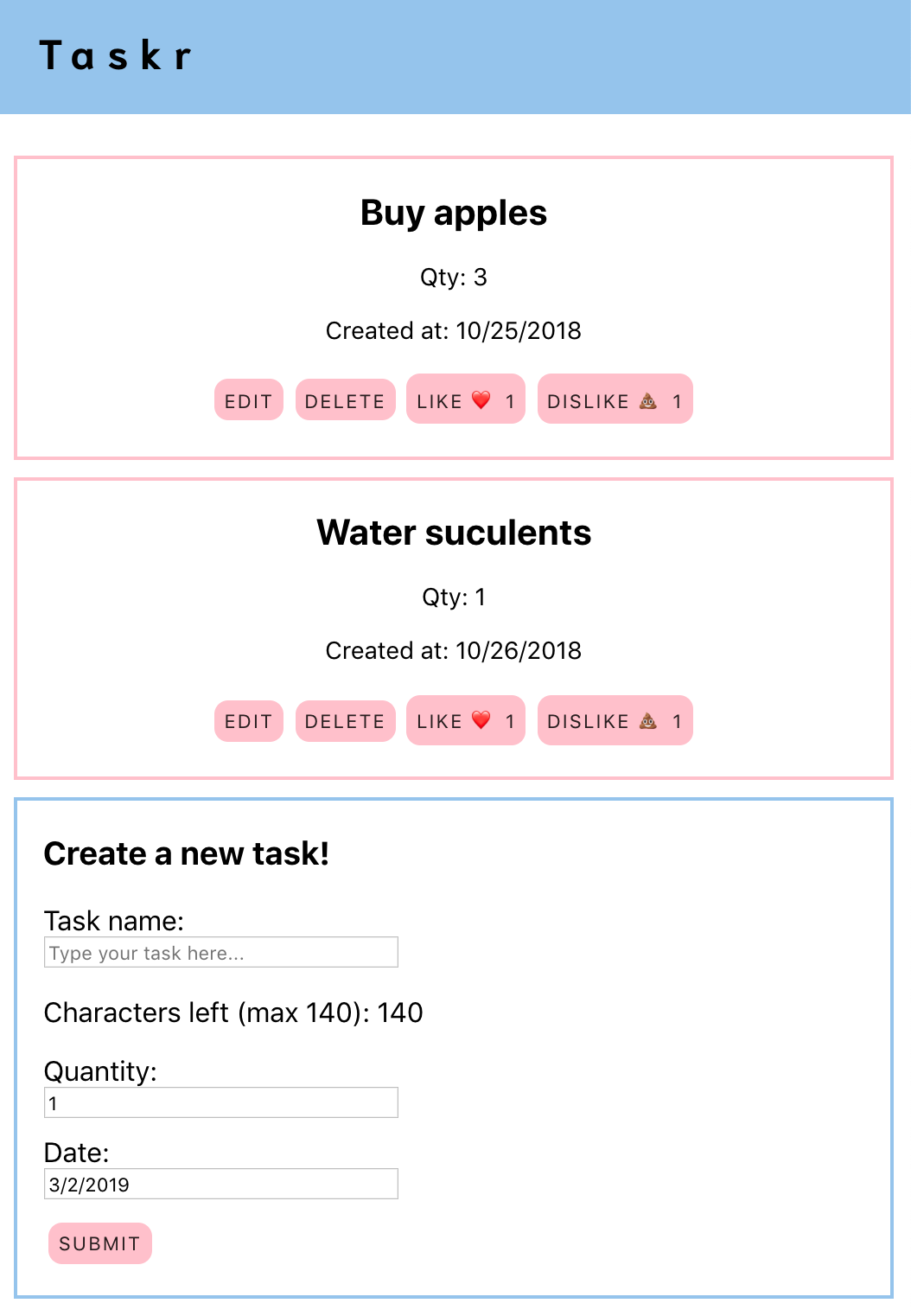Dislike the Water suculents task
Image resolution: width=911 pixels, height=1316 pixels.
coord(615,720)
